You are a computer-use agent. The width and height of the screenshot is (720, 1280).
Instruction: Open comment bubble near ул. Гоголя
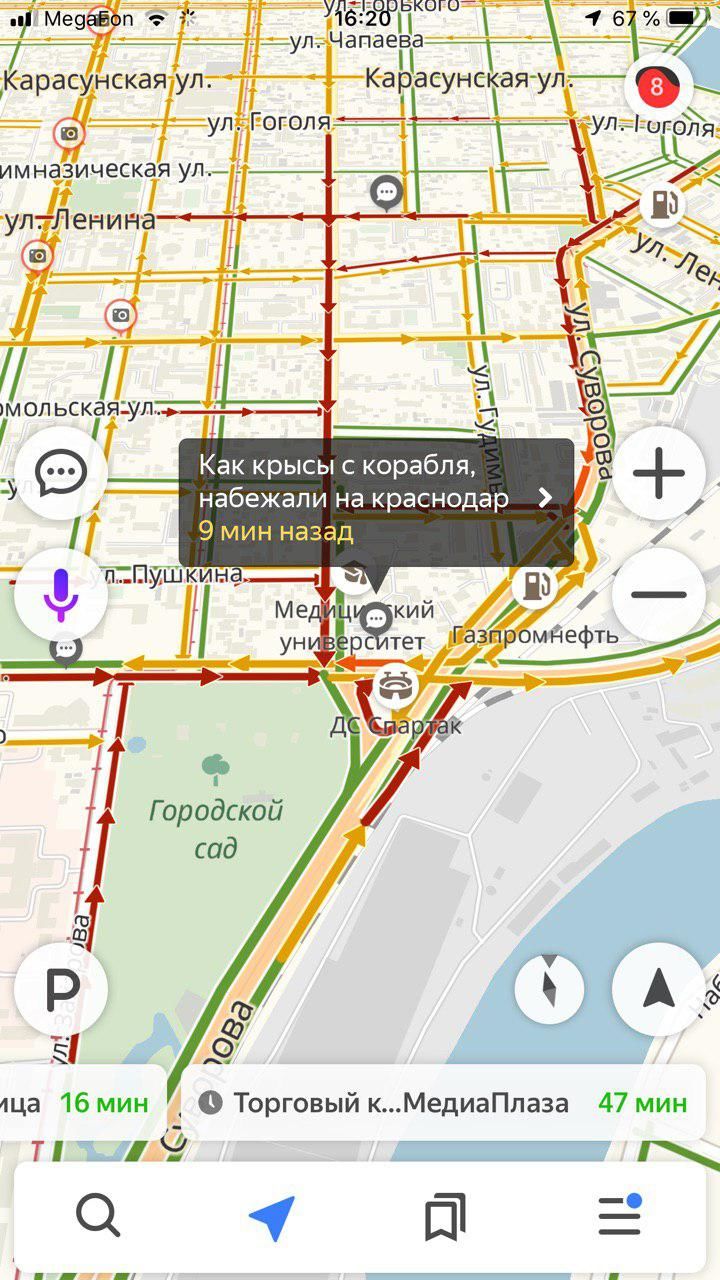tap(386, 191)
